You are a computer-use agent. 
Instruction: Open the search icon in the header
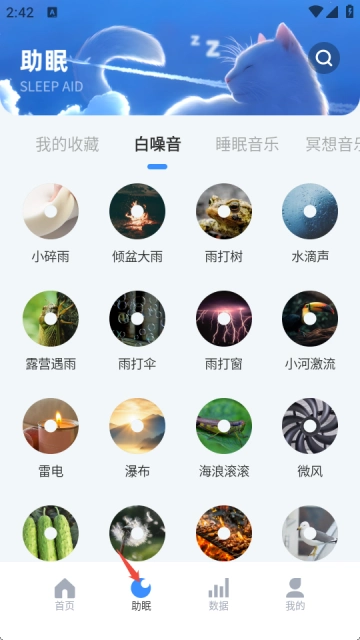[324, 58]
